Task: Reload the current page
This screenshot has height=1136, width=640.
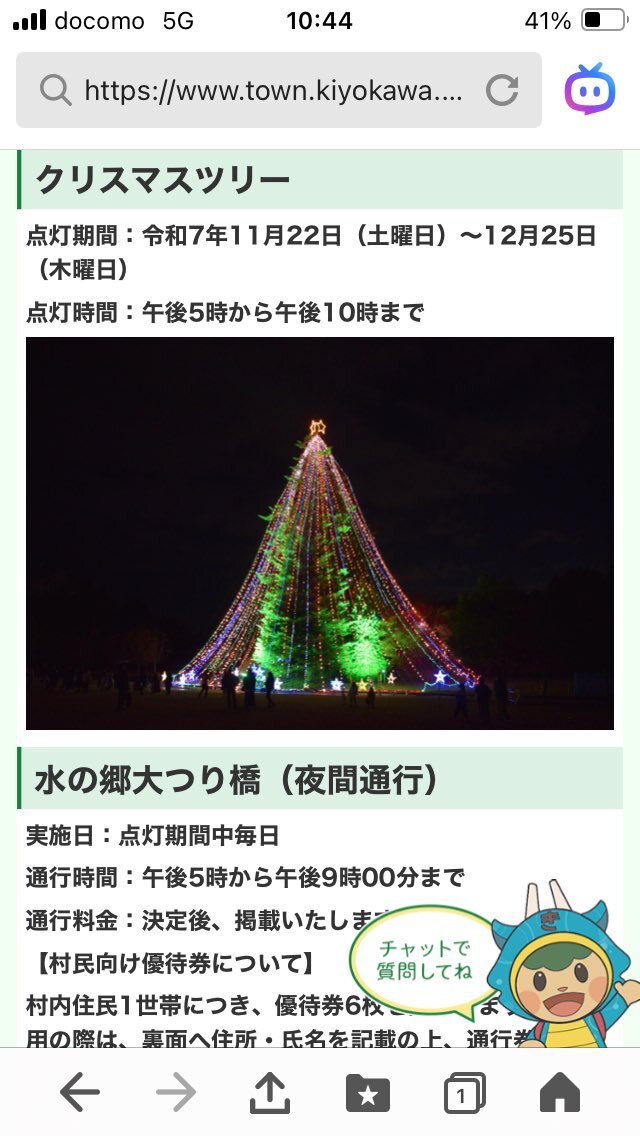Action: pos(502,91)
